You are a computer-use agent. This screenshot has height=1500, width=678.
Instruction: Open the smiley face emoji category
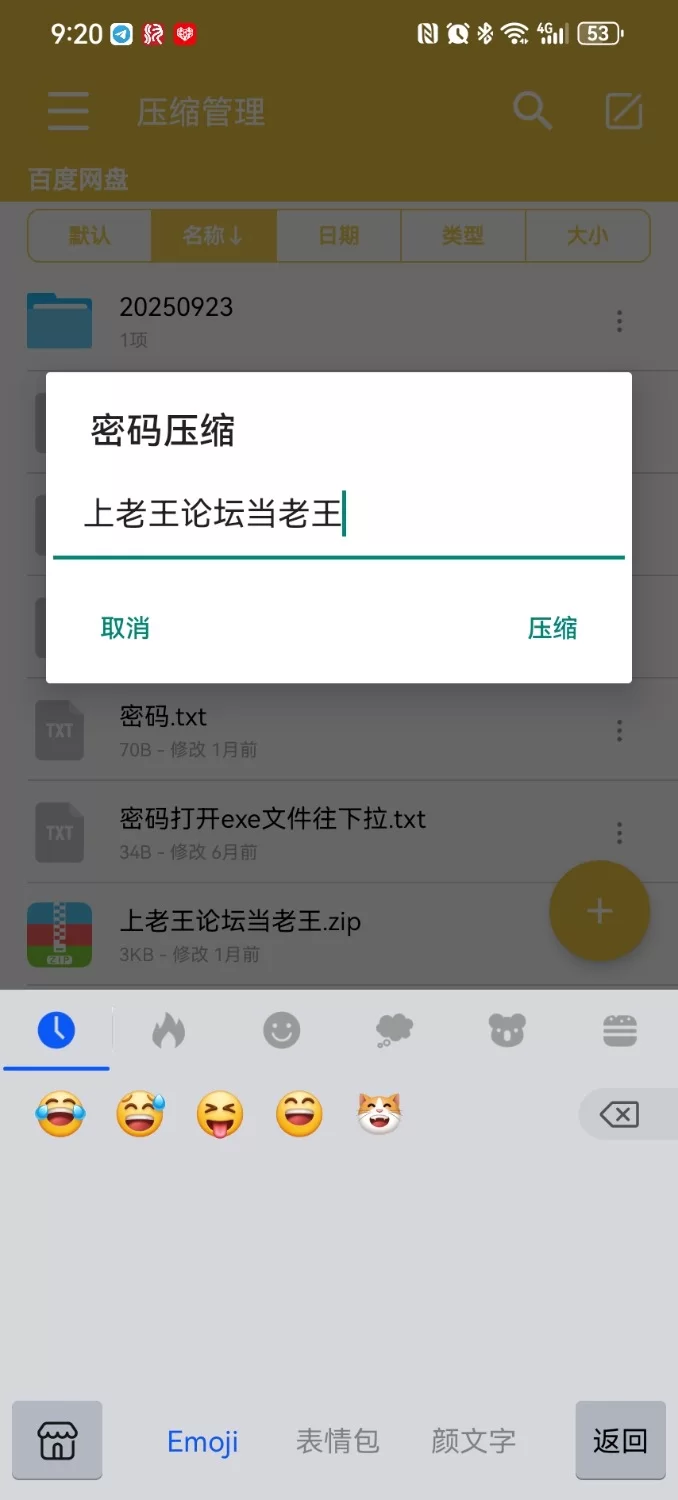[x=282, y=1030]
